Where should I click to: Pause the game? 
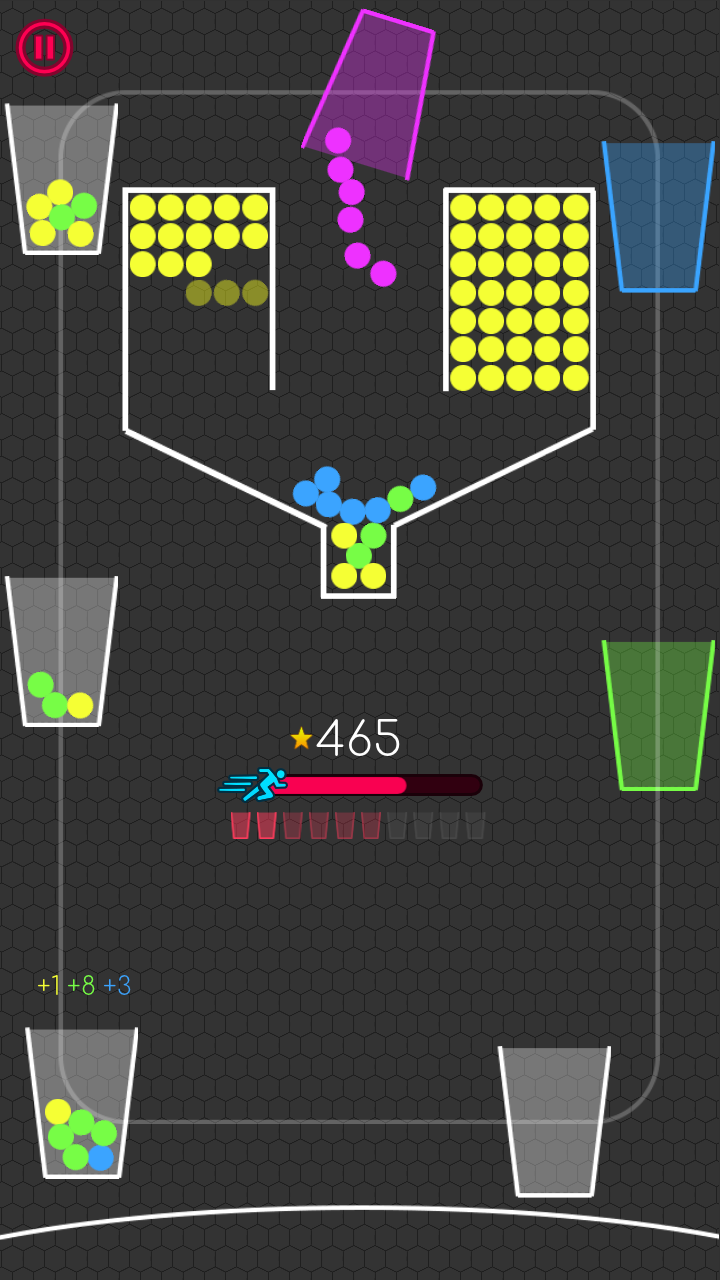(x=44, y=48)
